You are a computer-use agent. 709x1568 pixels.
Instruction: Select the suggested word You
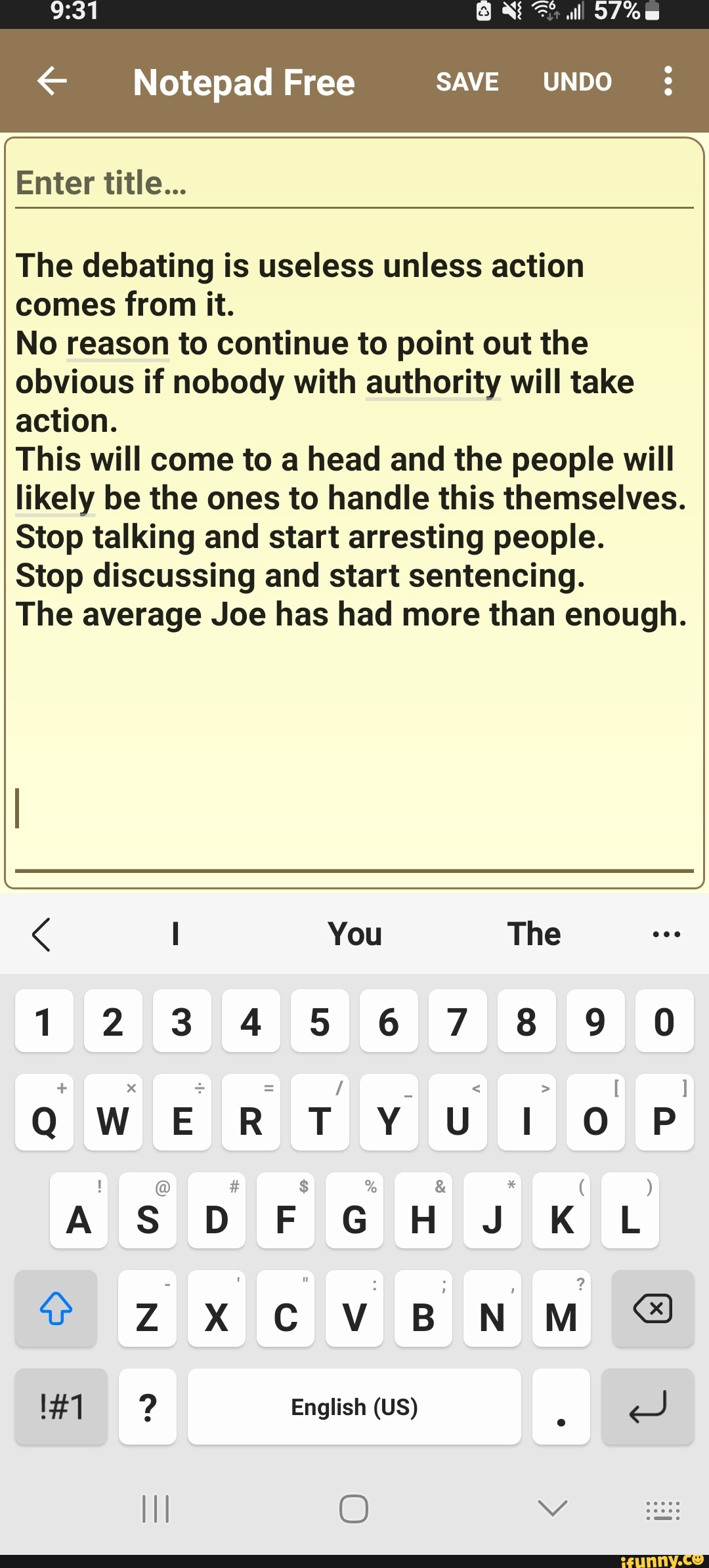355,934
